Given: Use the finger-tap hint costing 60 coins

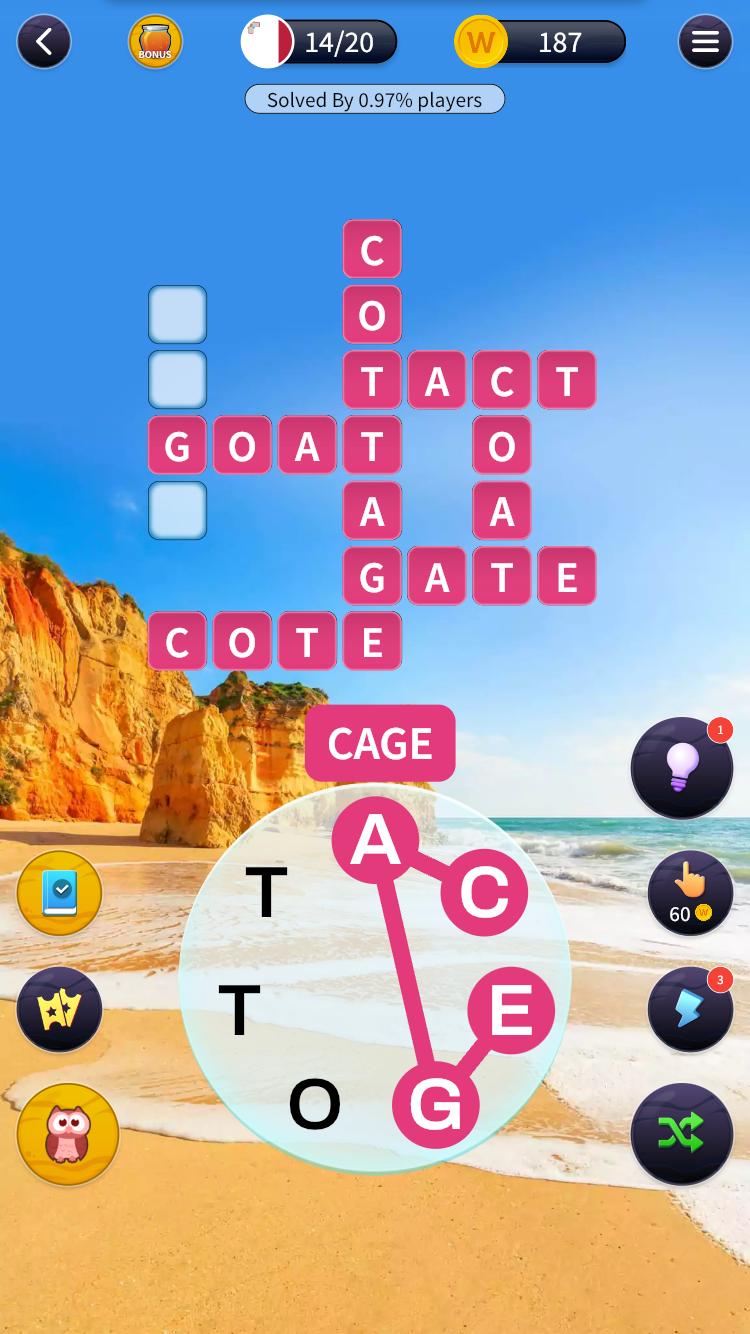Looking at the screenshot, I should (689, 893).
